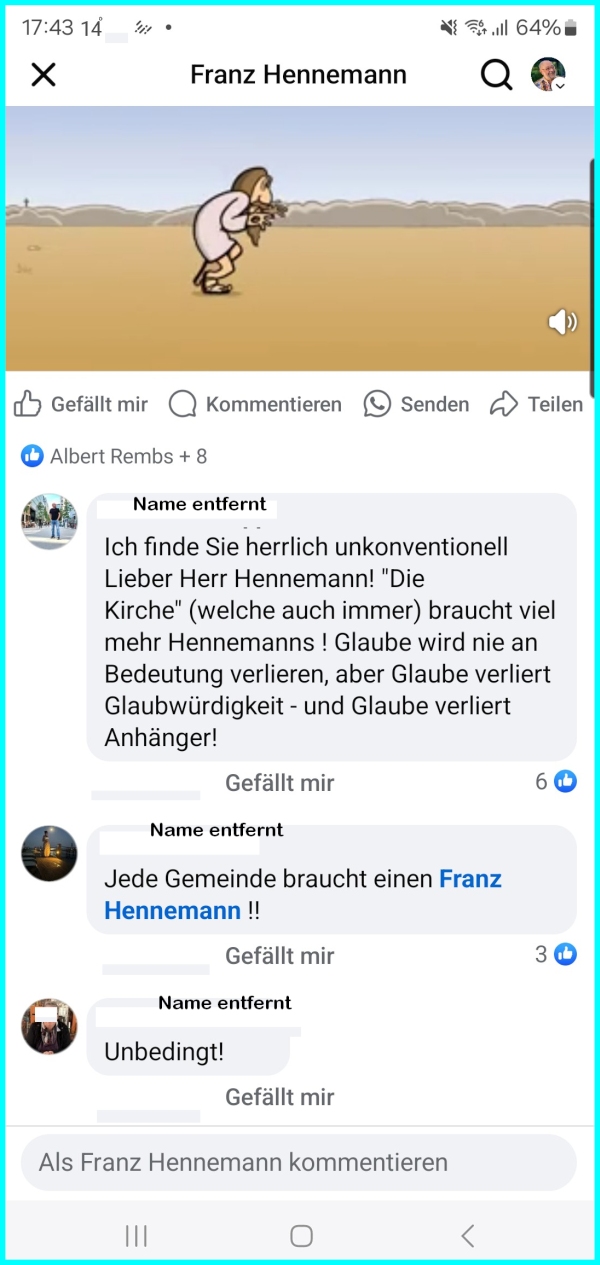Screen dimensions: 600x1265
Task: View the 3 reactions on second comment
Action: (556, 955)
